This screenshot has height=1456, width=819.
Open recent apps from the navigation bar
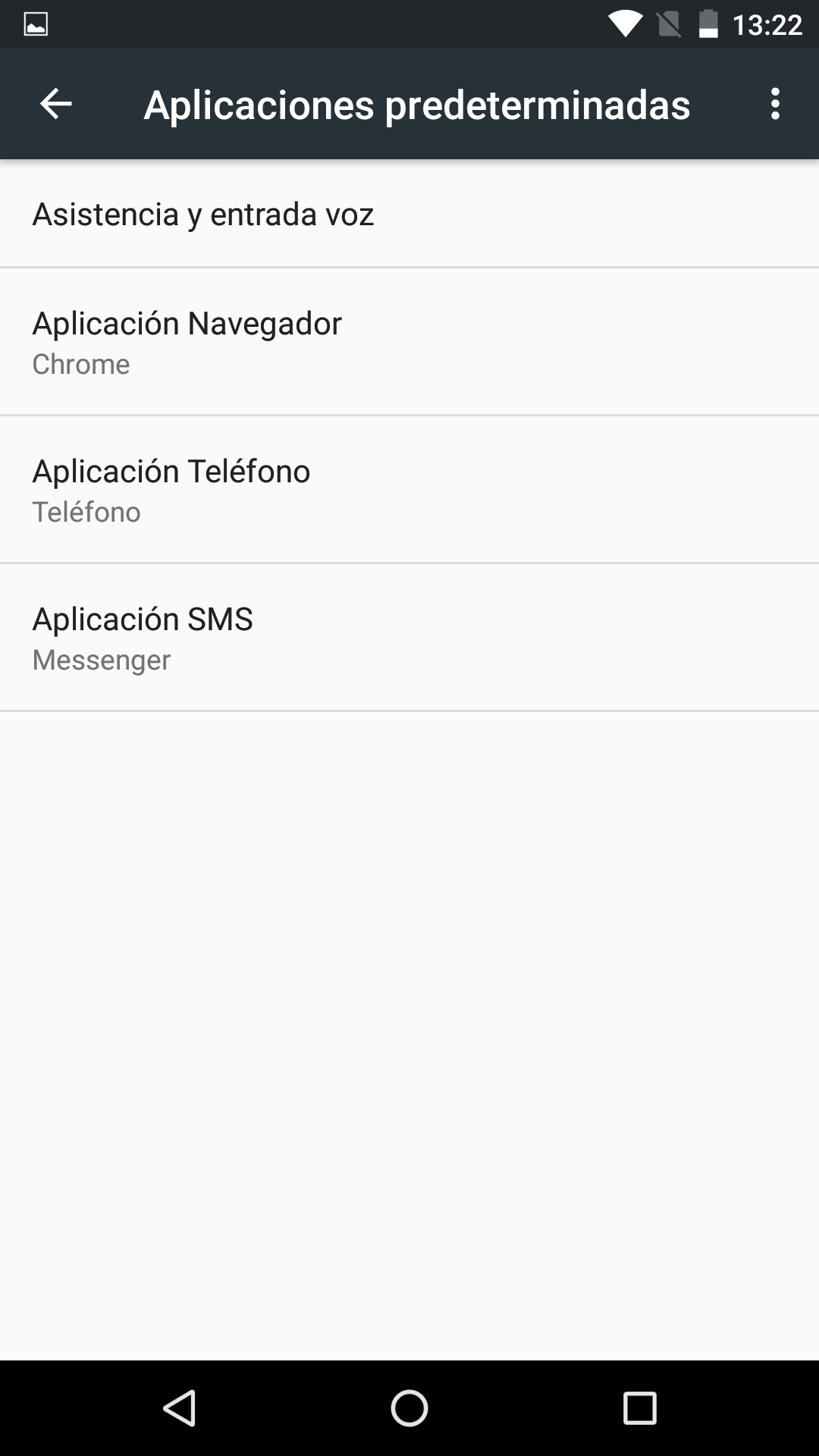pyautogui.click(x=639, y=1408)
